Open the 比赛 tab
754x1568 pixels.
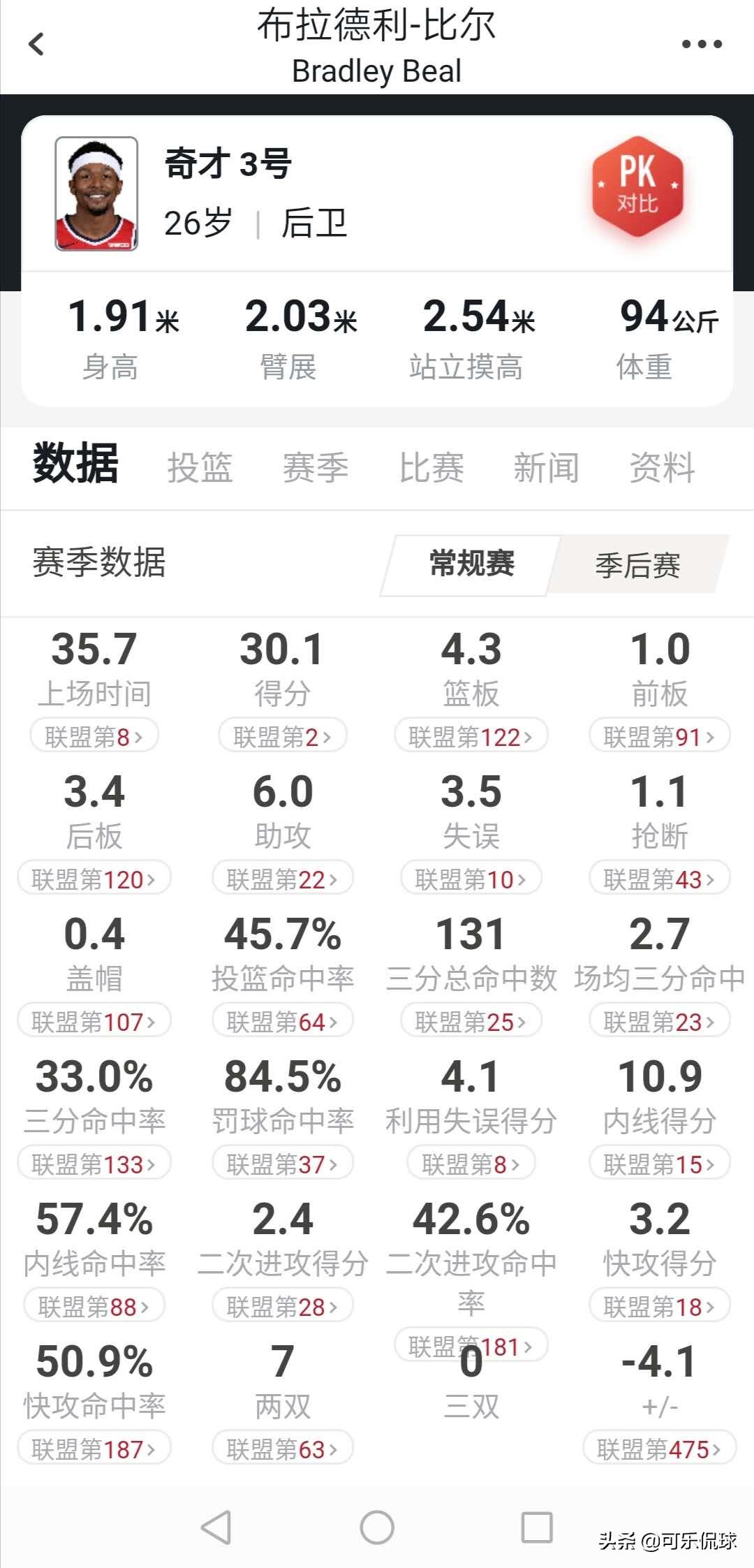[x=431, y=467]
